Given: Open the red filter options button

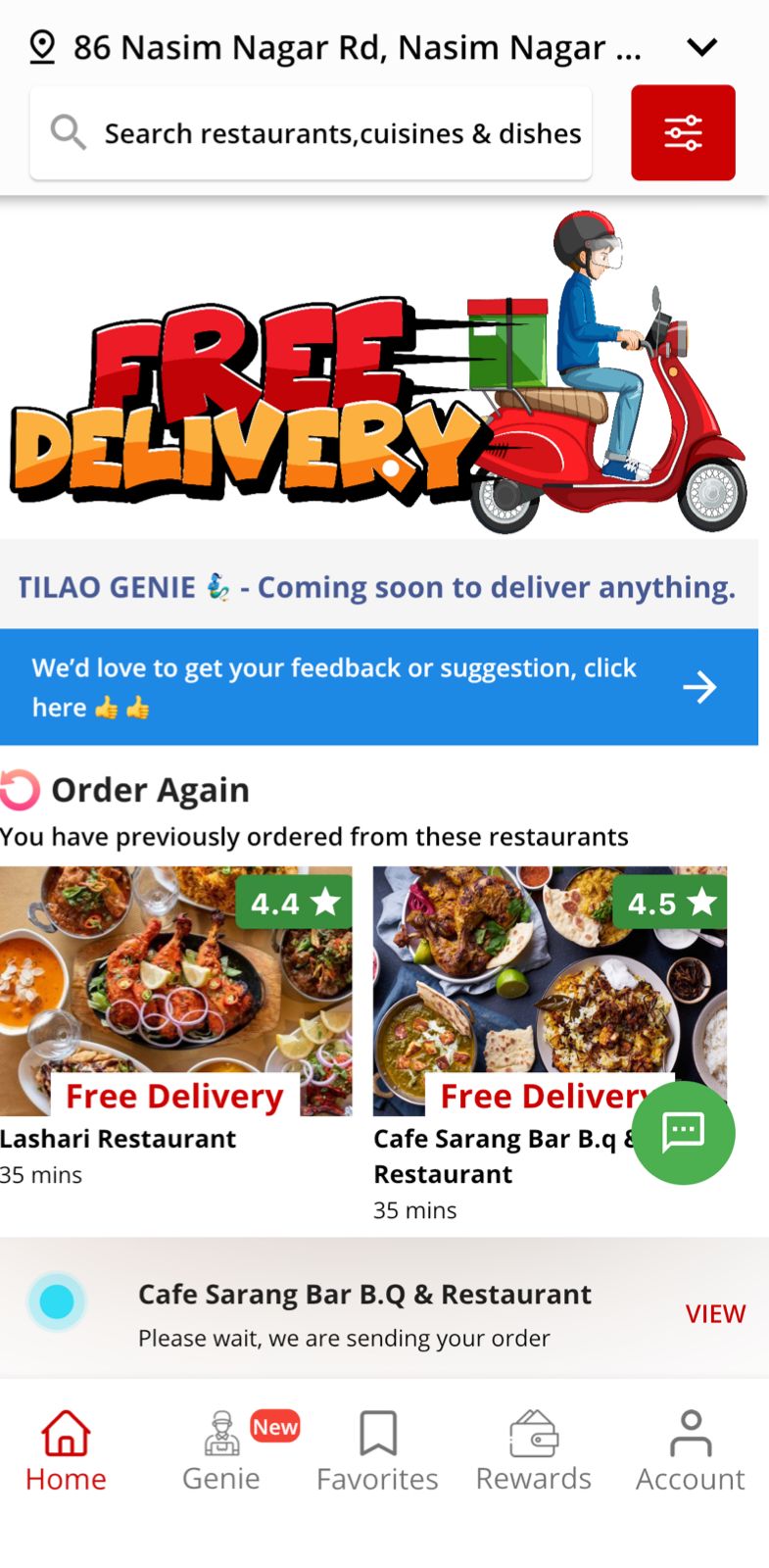Looking at the screenshot, I should (x=683, y=132).
